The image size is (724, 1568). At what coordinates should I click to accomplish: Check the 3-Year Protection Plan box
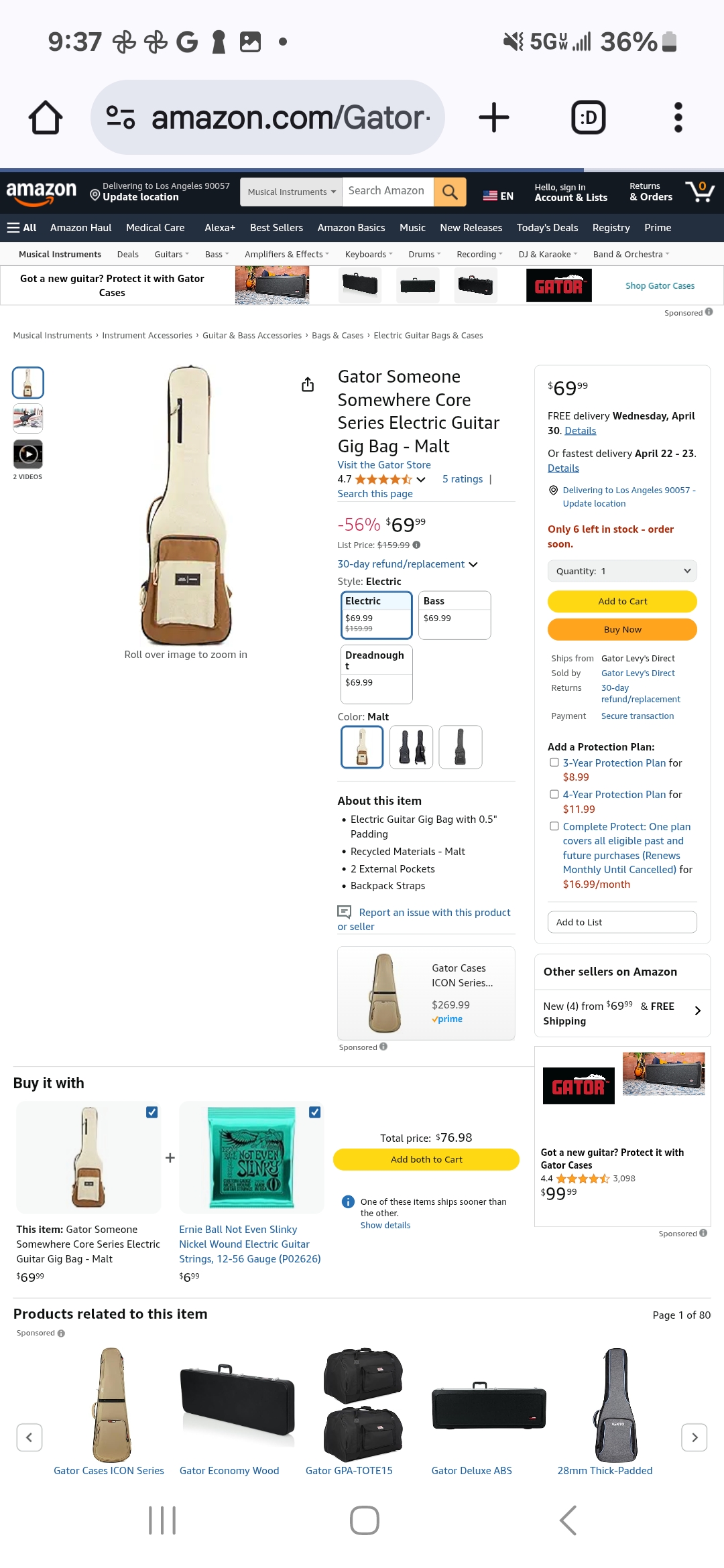pos(554,763)
